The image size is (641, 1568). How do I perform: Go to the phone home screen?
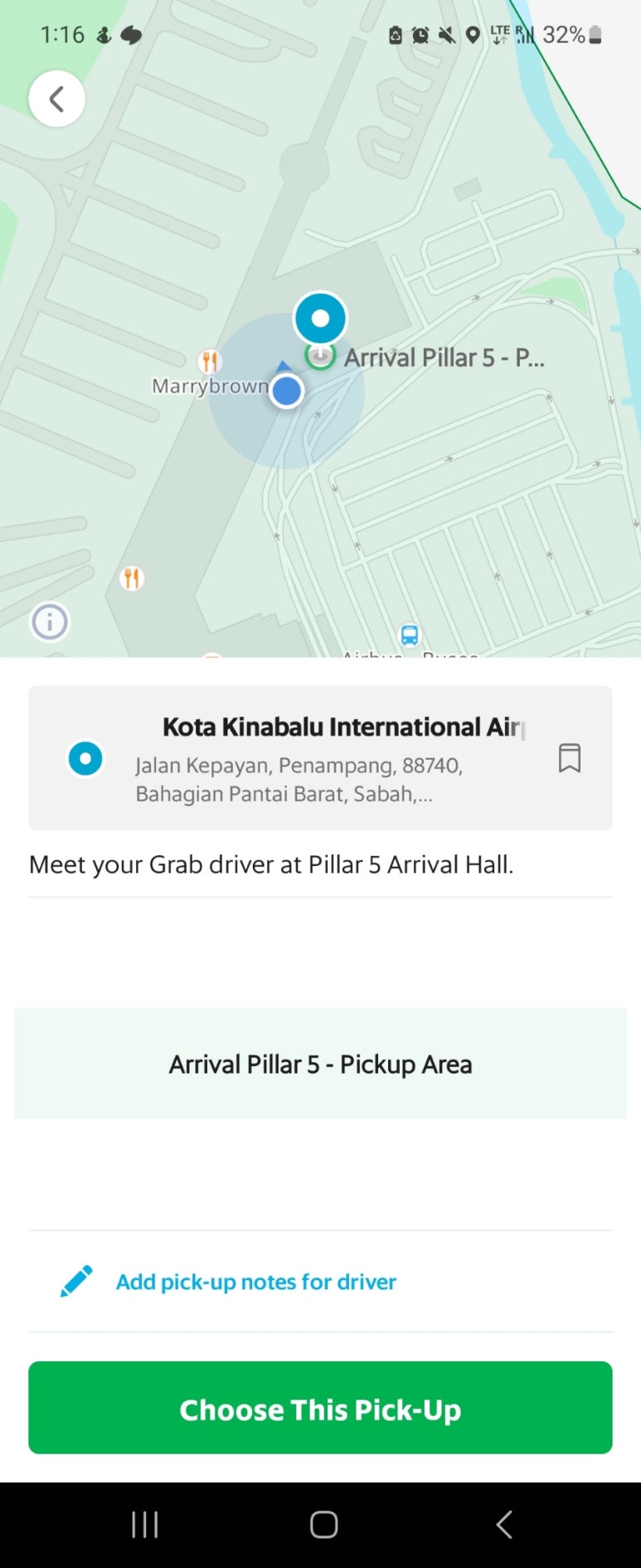(x=323, y=1524)
